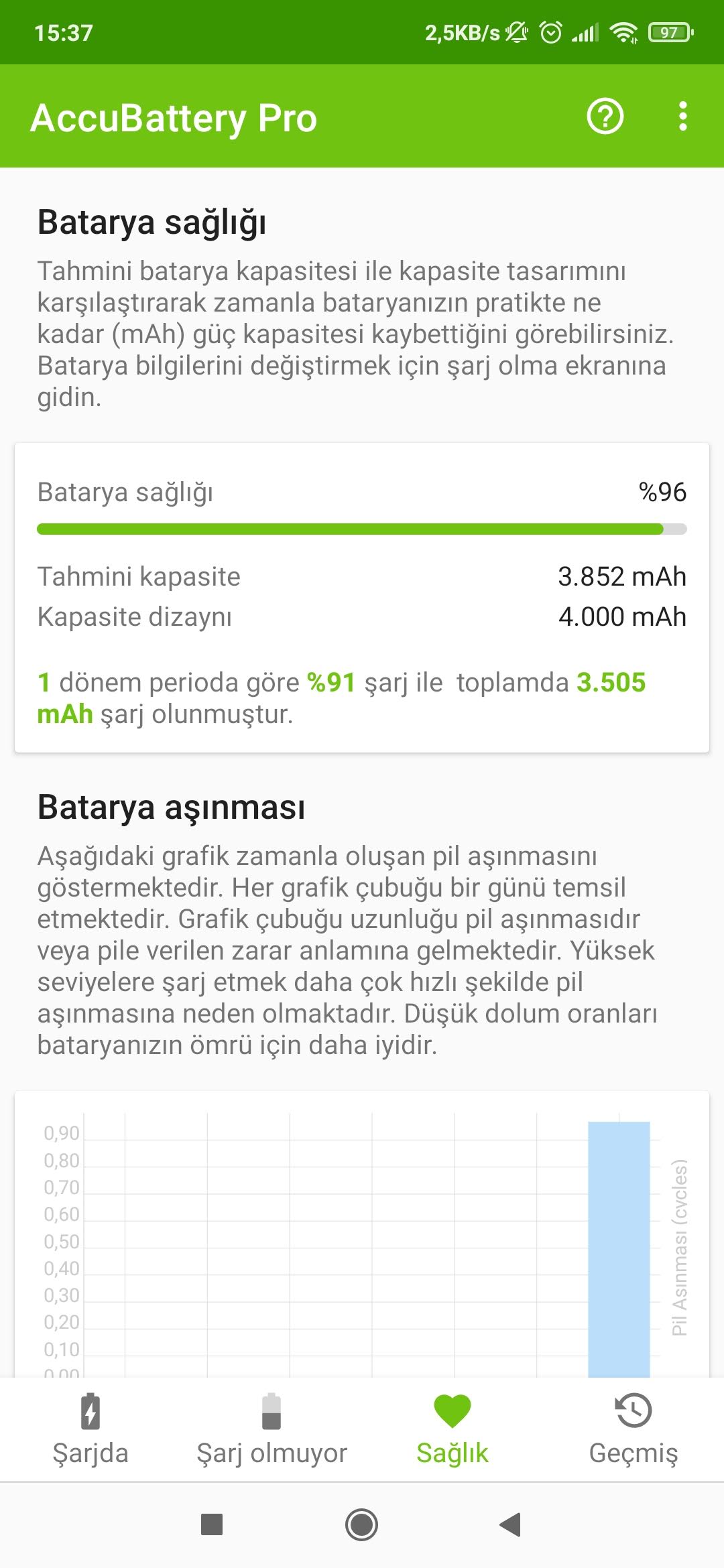This screenshot has width=724, height=1568.
Task: Select the Sağlık tab
Action: coord(452,1430)
